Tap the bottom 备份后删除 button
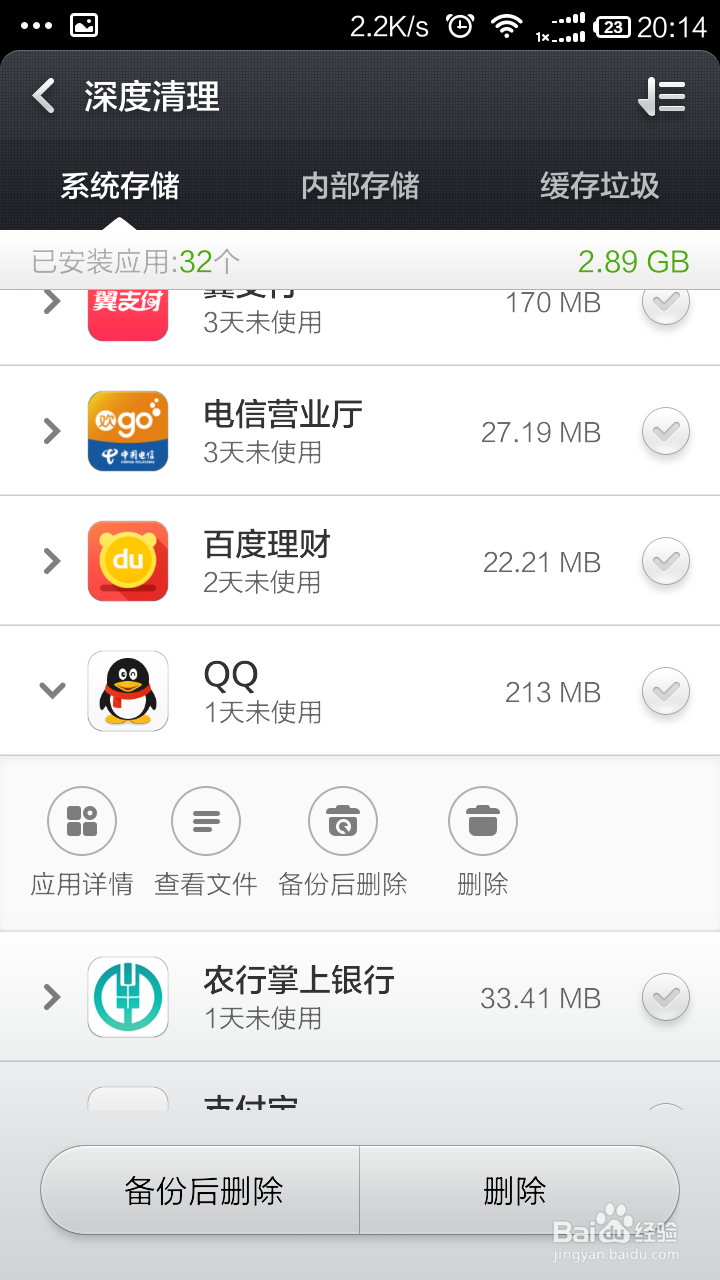 [200, 1190]
